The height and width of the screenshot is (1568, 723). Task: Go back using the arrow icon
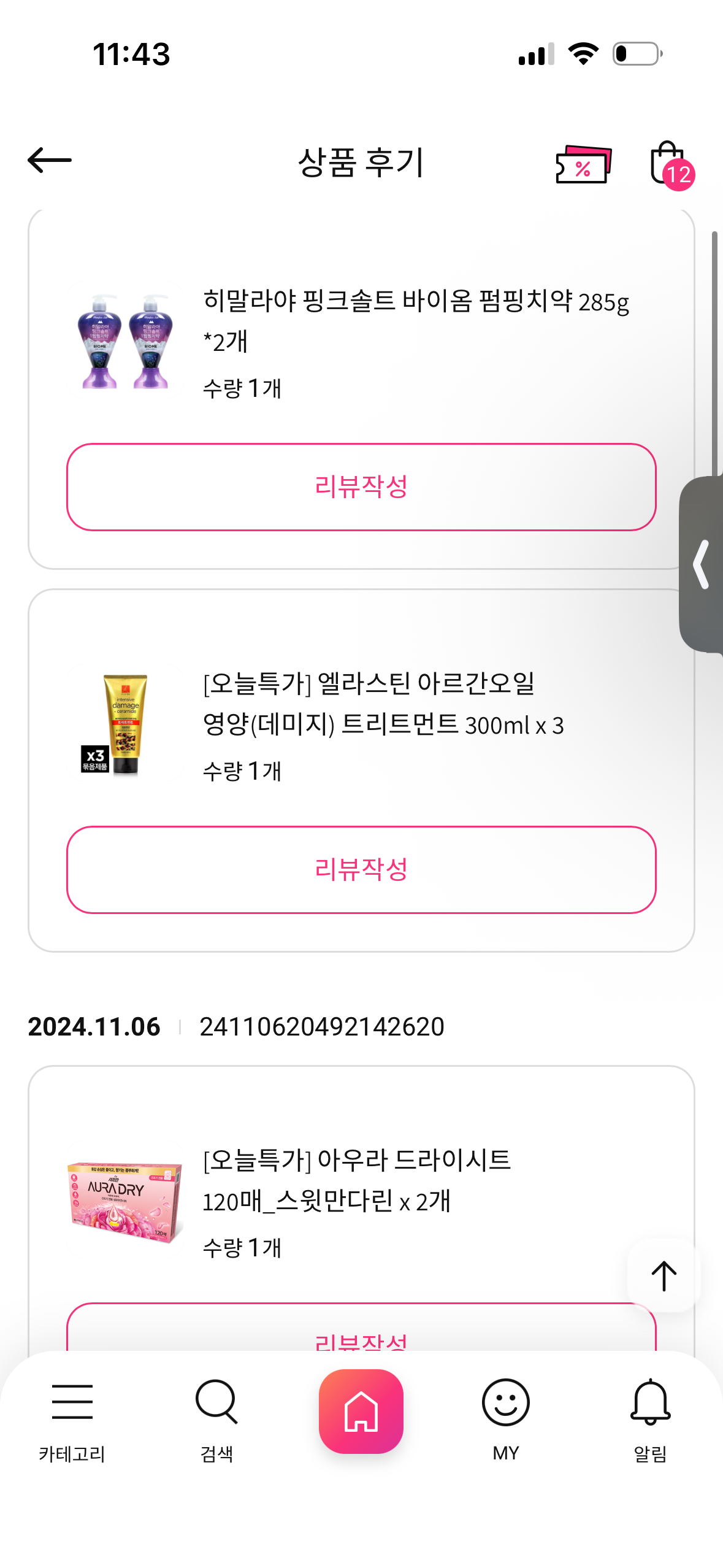[x=50, y=161]
